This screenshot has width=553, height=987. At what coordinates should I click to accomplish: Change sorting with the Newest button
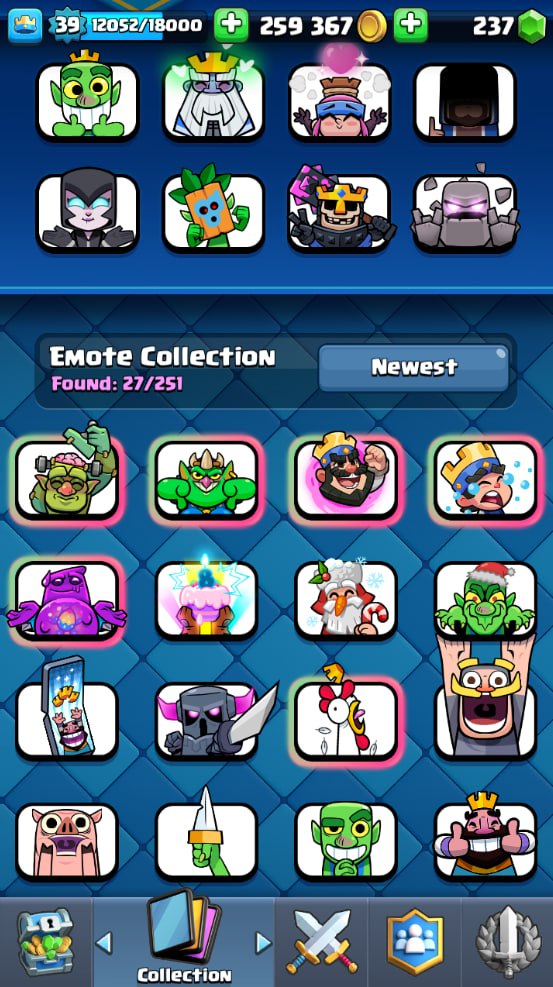tap(413, 367)
